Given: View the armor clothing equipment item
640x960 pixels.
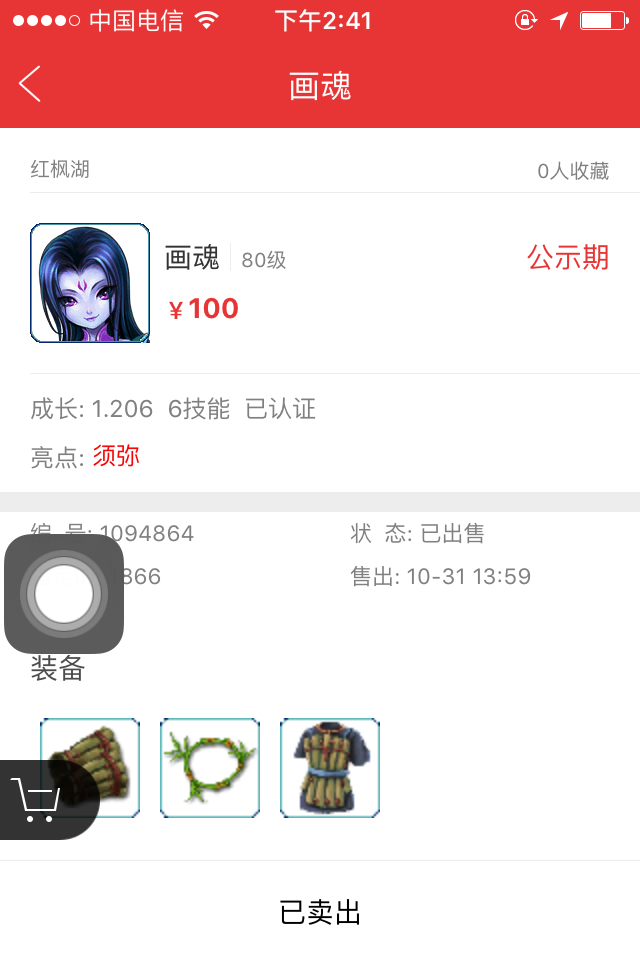Looking at the screenshot, I should [x=330, y=768].
